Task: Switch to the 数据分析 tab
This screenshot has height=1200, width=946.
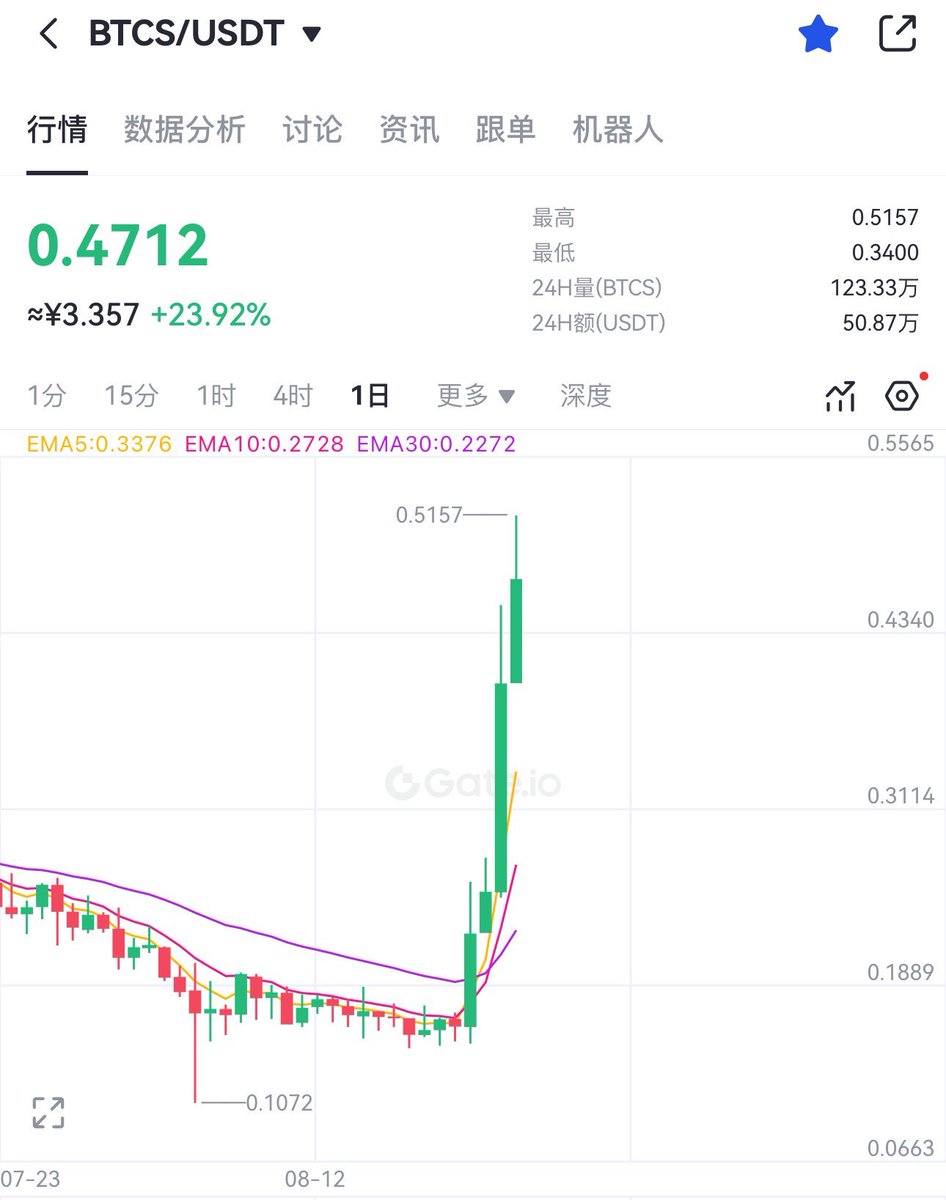Action: [184, 129]
